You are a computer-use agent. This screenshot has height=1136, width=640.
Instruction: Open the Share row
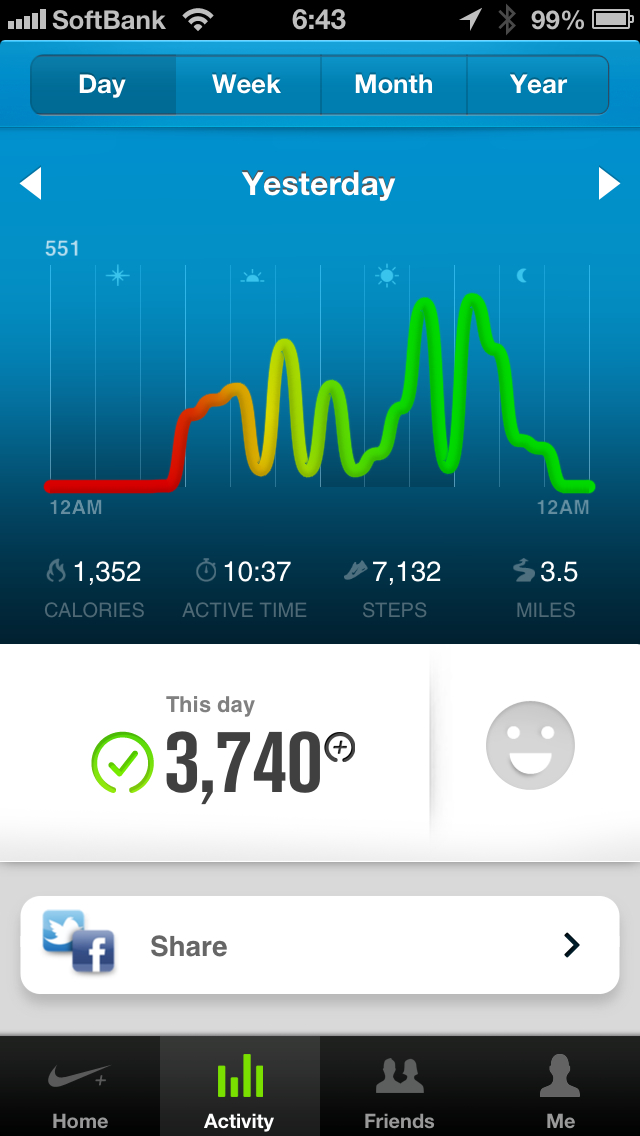click(x=320, y=945)
